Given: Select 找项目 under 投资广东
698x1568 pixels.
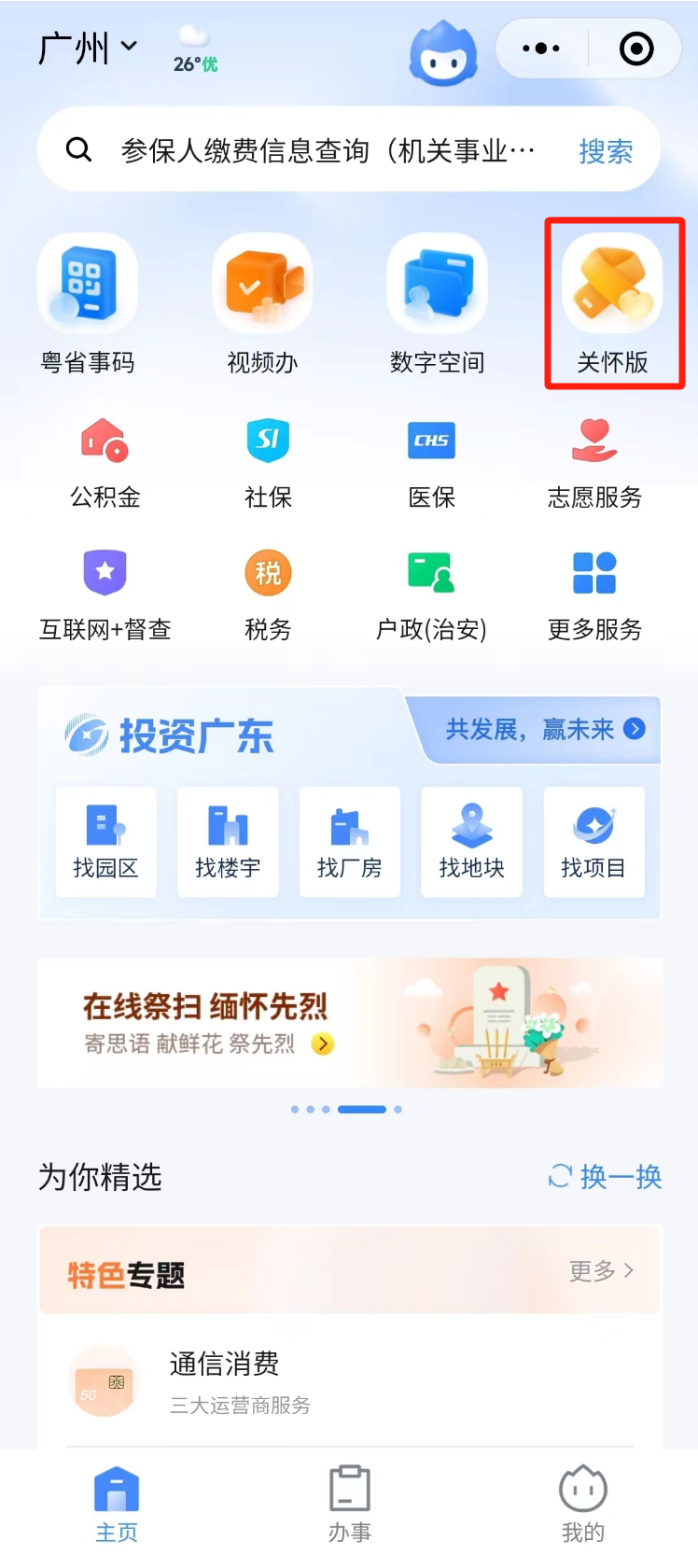Looking at the screenshot, I should [x=593, y=842].
